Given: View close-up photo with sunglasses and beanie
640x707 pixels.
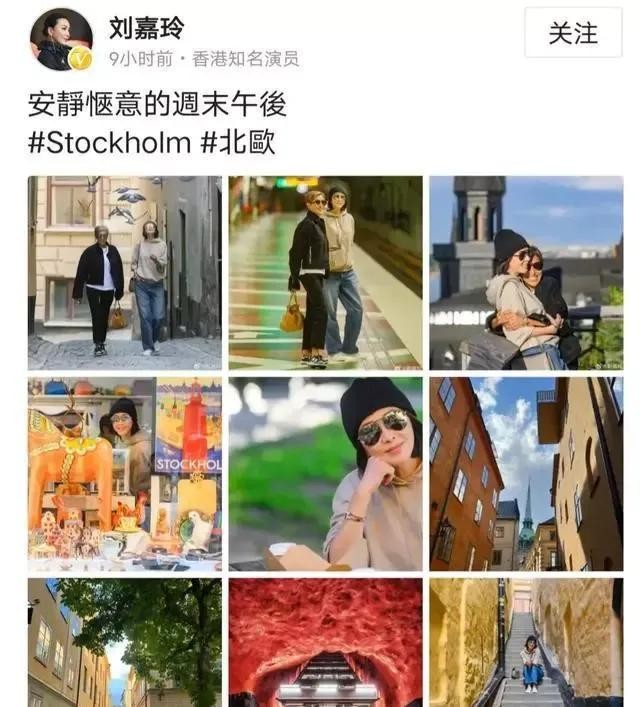Looking at the screenshot, I should tap(325, 473).
